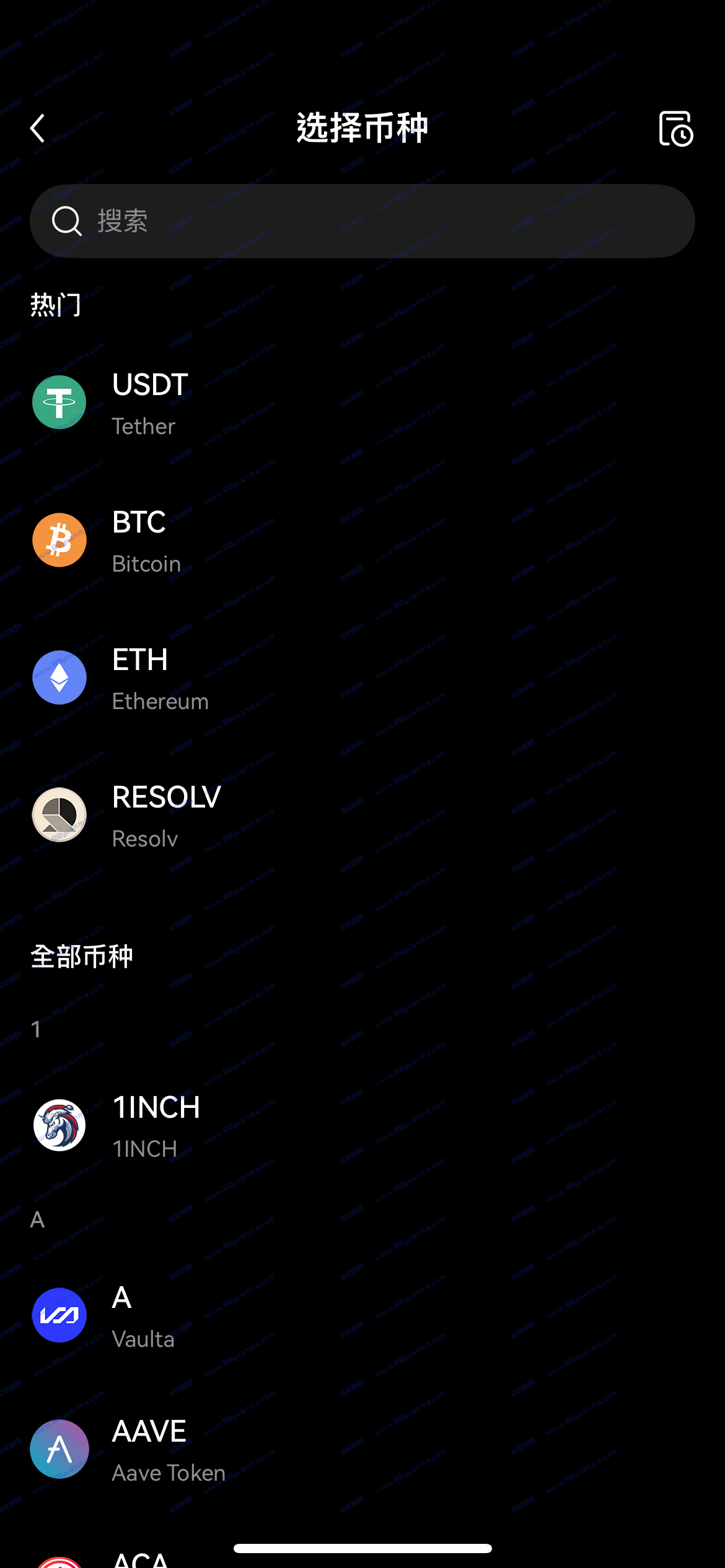Open the history records icon
The image size is (725, 1568).
point(675,128)
